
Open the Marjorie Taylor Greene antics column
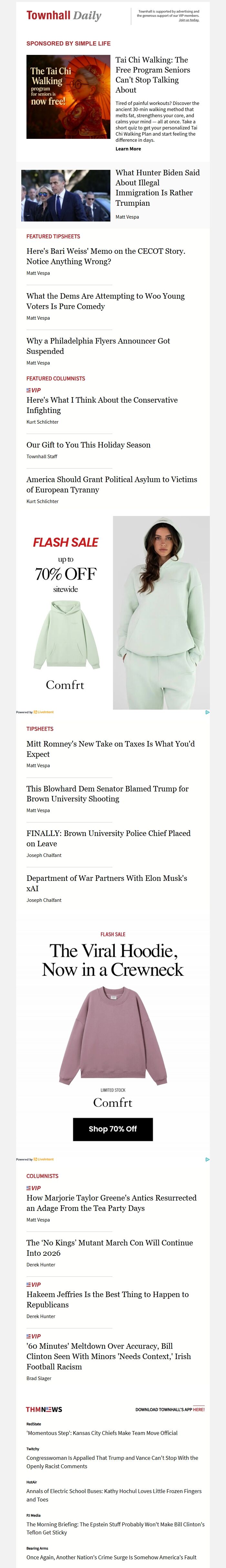click(x=111, y=1203)
